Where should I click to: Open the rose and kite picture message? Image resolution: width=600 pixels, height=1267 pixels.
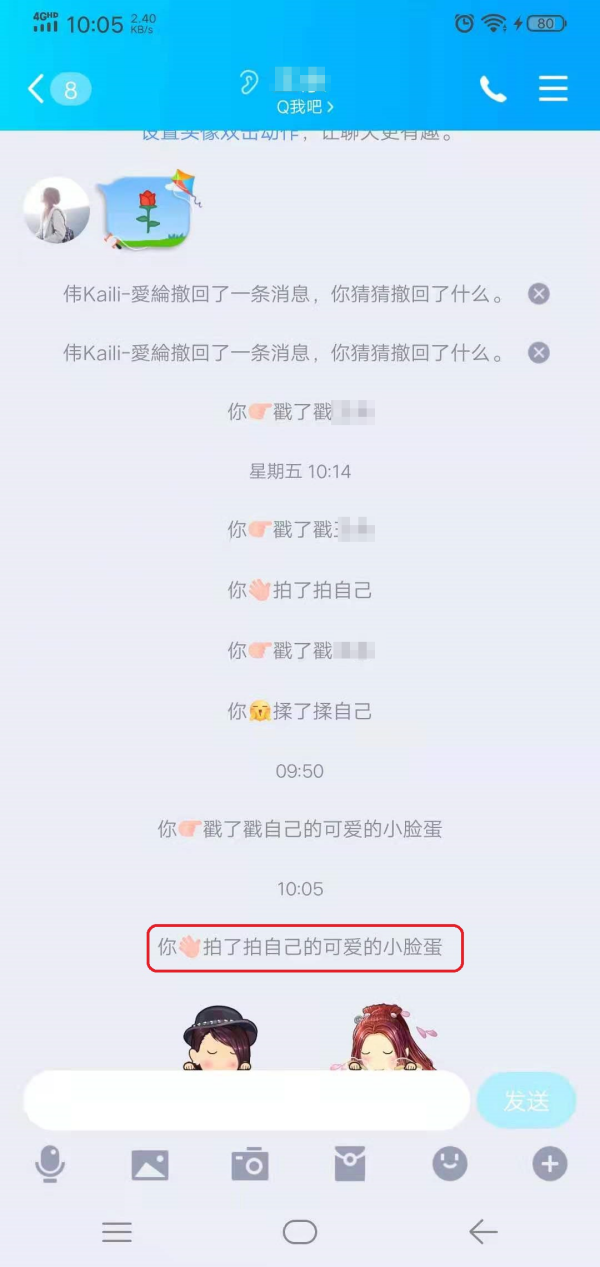coord(150,212)
